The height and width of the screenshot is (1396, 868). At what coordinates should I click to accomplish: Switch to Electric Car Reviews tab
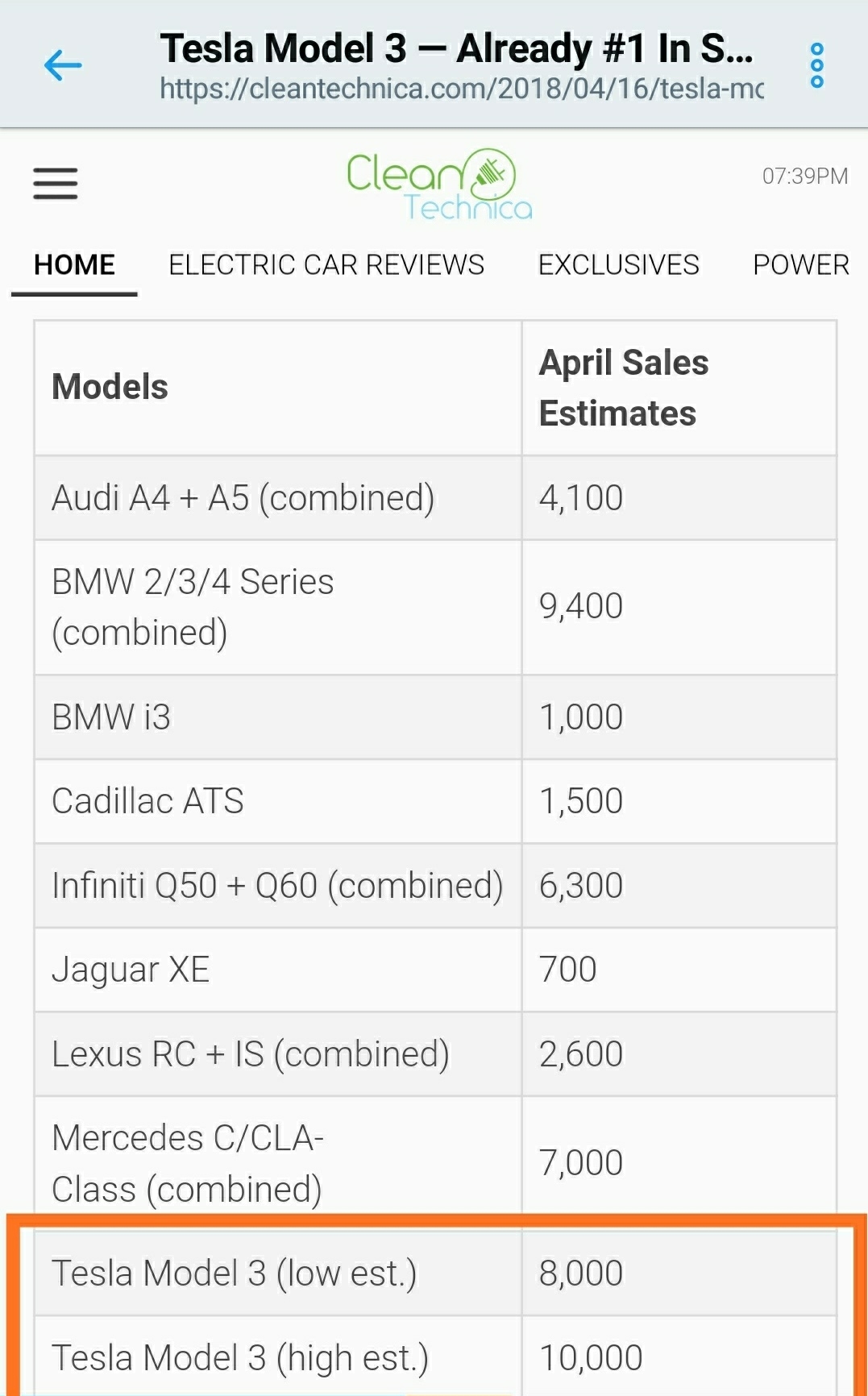(x=326, y=265)
